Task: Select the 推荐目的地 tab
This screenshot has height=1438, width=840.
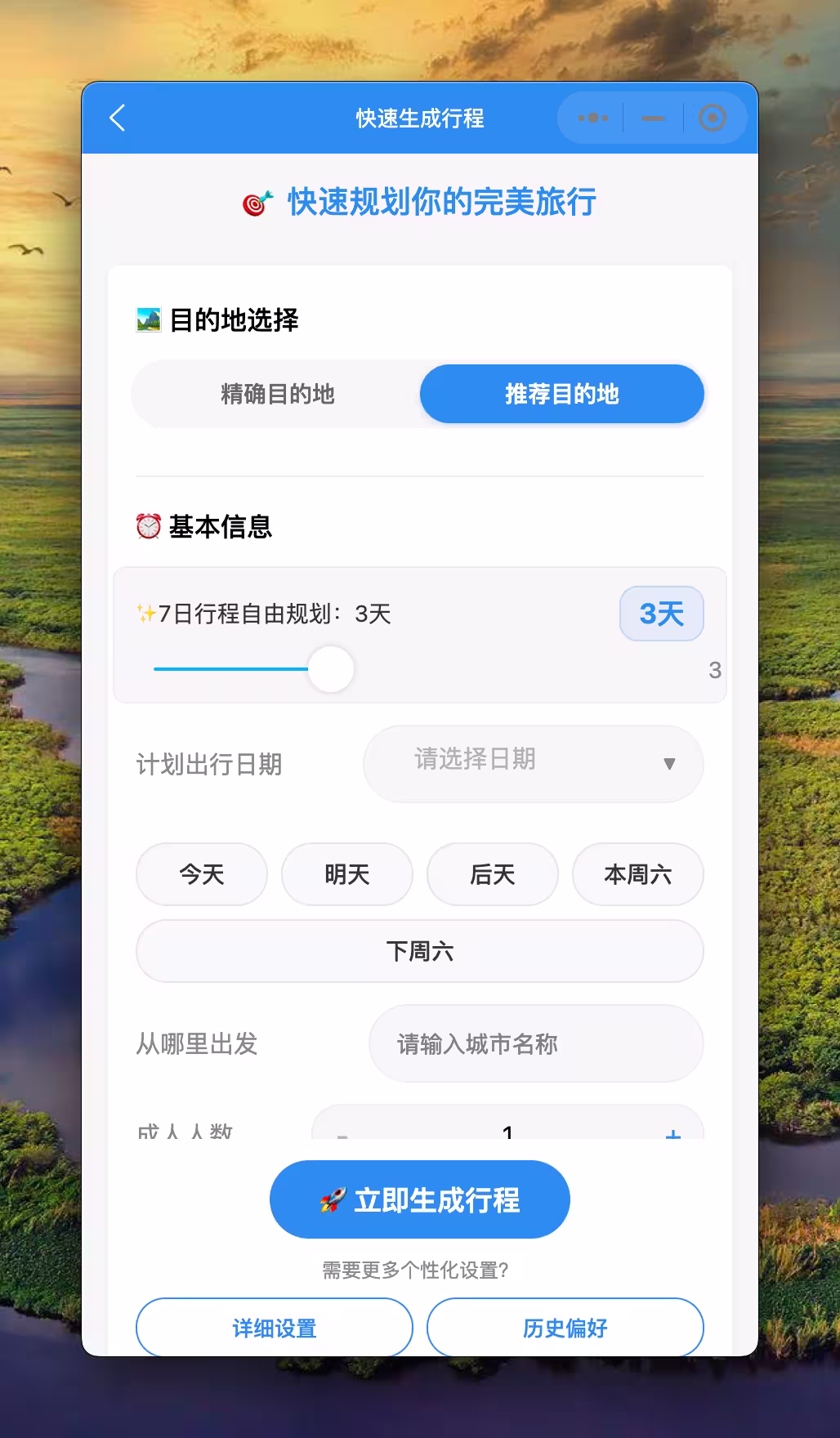Action: pyautogui.click(x=561, y=394)
